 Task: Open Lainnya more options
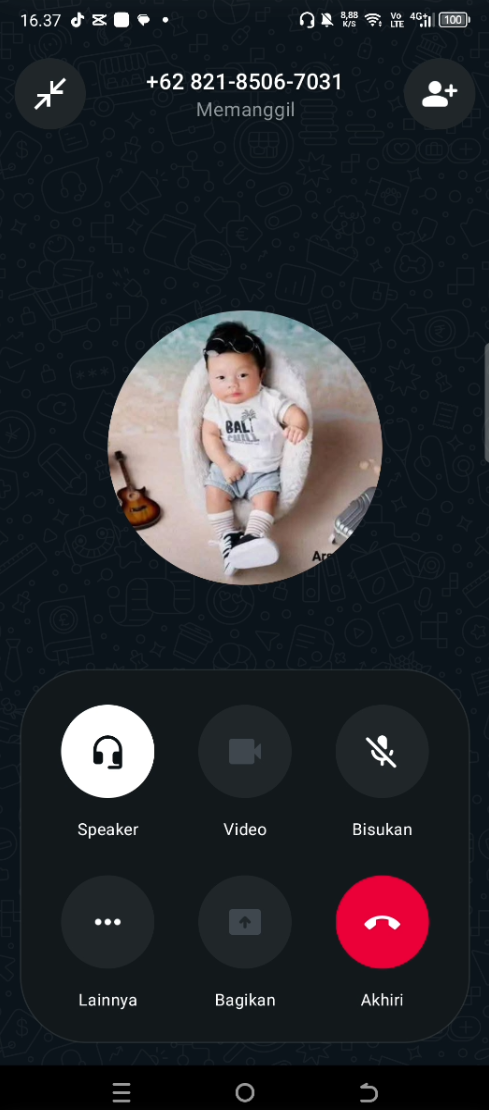click(108, 922)
